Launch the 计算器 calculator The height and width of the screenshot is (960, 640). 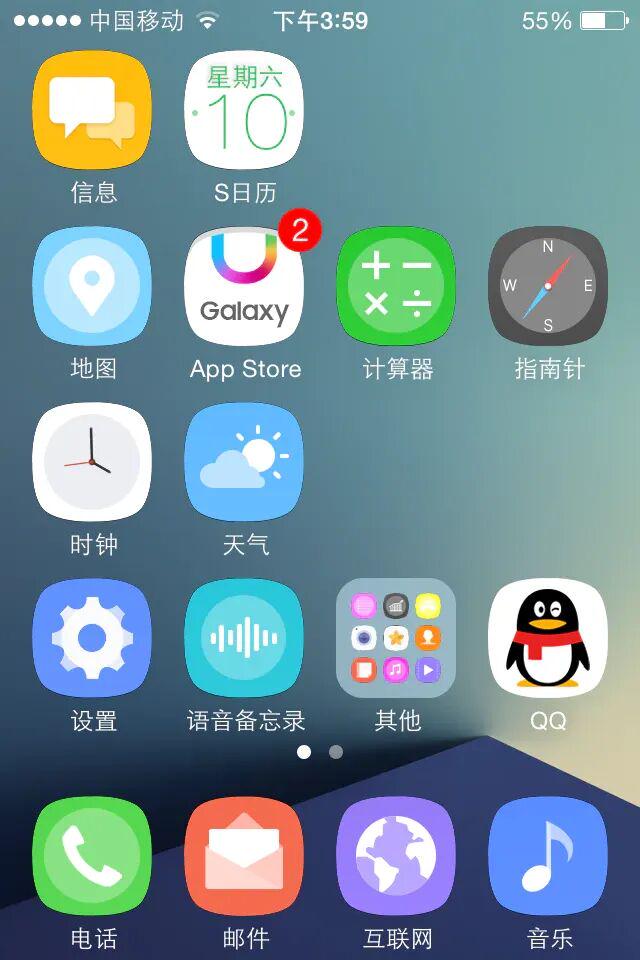(x=396, y=286)
